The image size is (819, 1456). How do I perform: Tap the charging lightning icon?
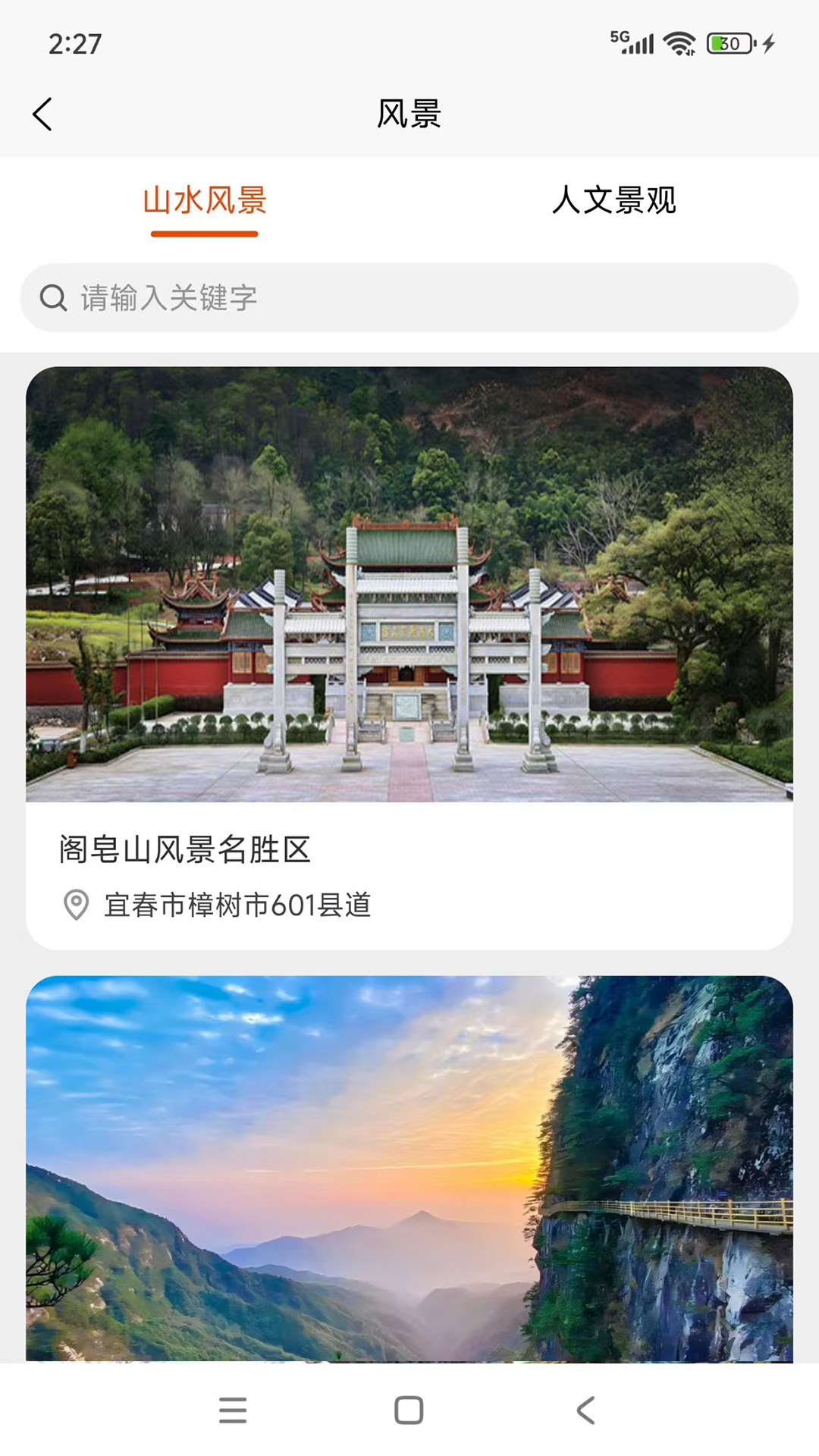coord(768,44)
